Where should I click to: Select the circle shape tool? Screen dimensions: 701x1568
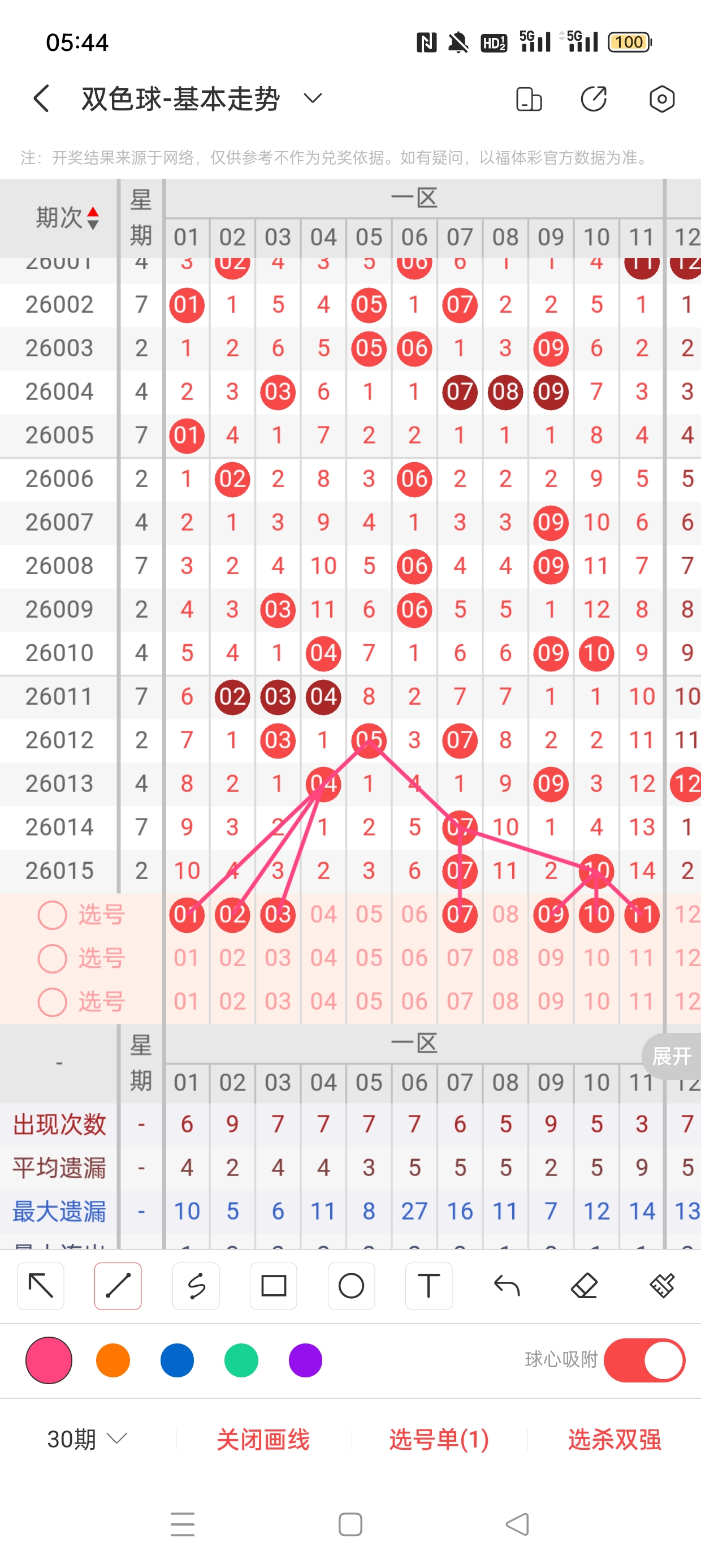click(351, 1286)
